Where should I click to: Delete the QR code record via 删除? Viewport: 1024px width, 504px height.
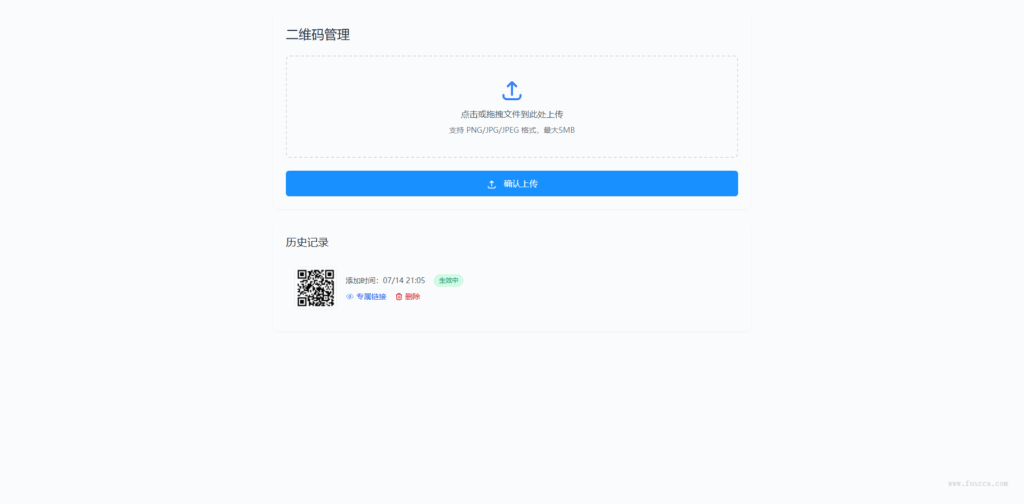pos(408,297)
